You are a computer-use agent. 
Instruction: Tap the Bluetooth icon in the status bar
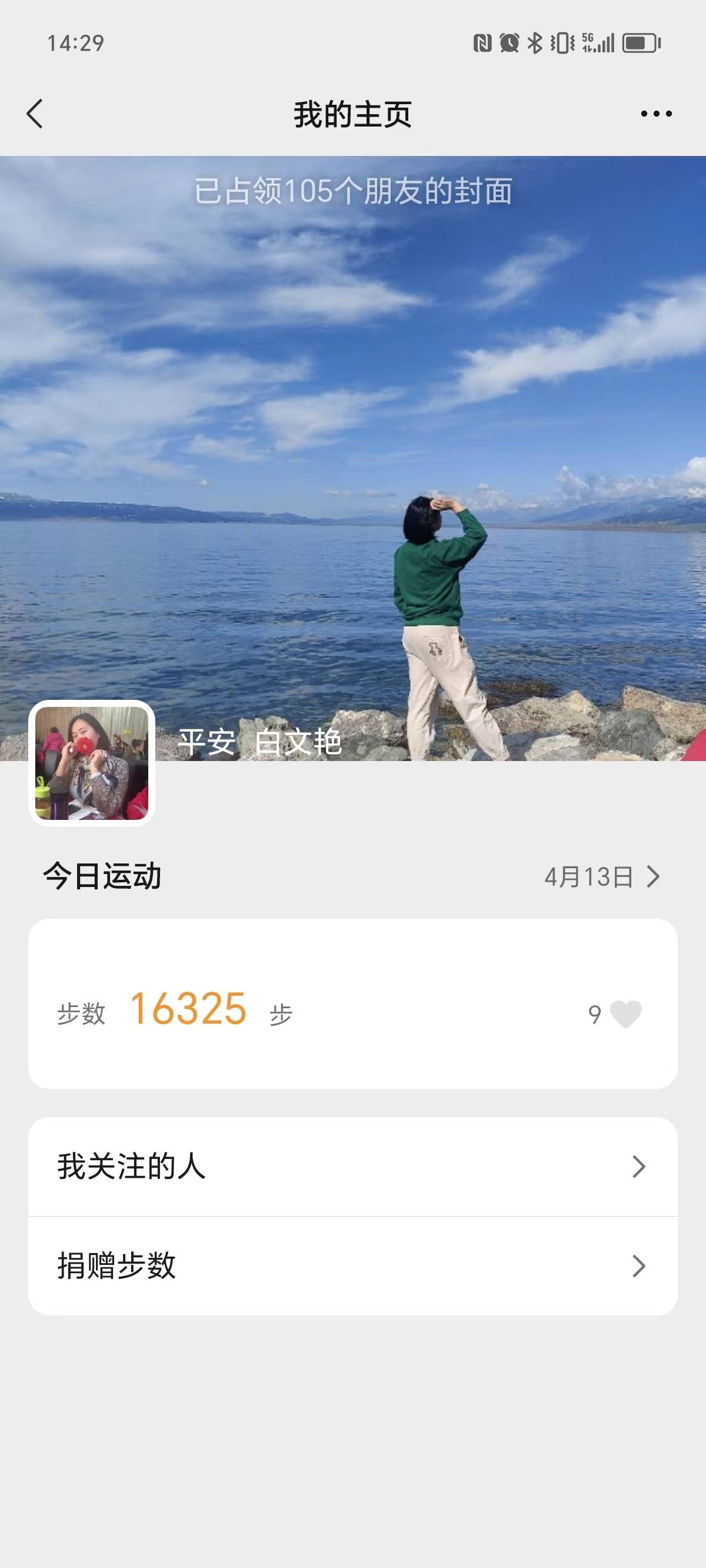pyautogui.click(x=535, y=42)
